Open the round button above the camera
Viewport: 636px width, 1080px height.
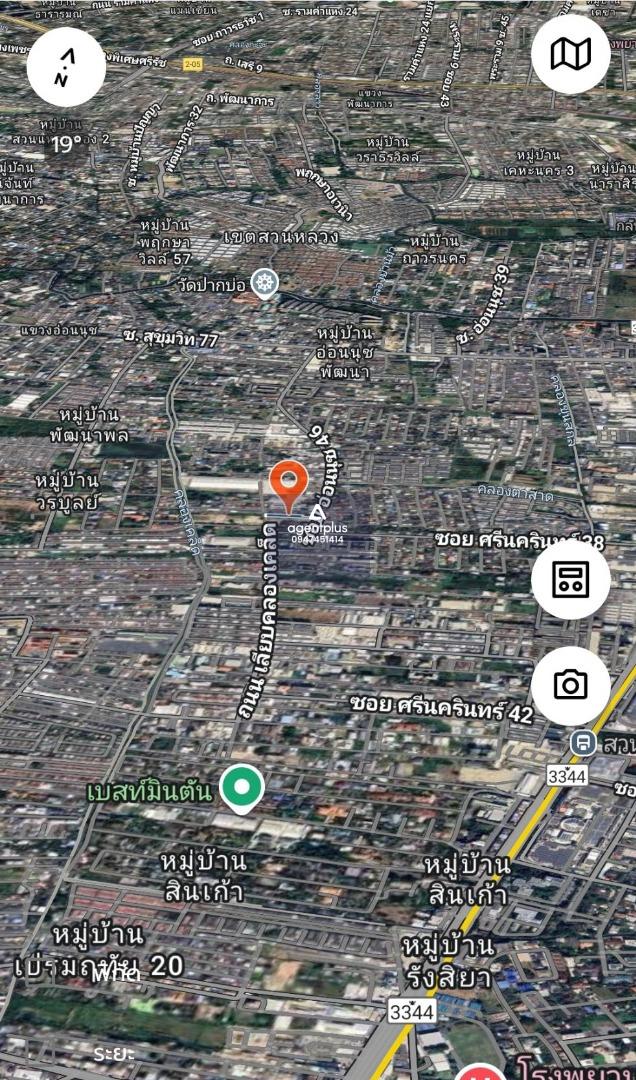[570, 578]
